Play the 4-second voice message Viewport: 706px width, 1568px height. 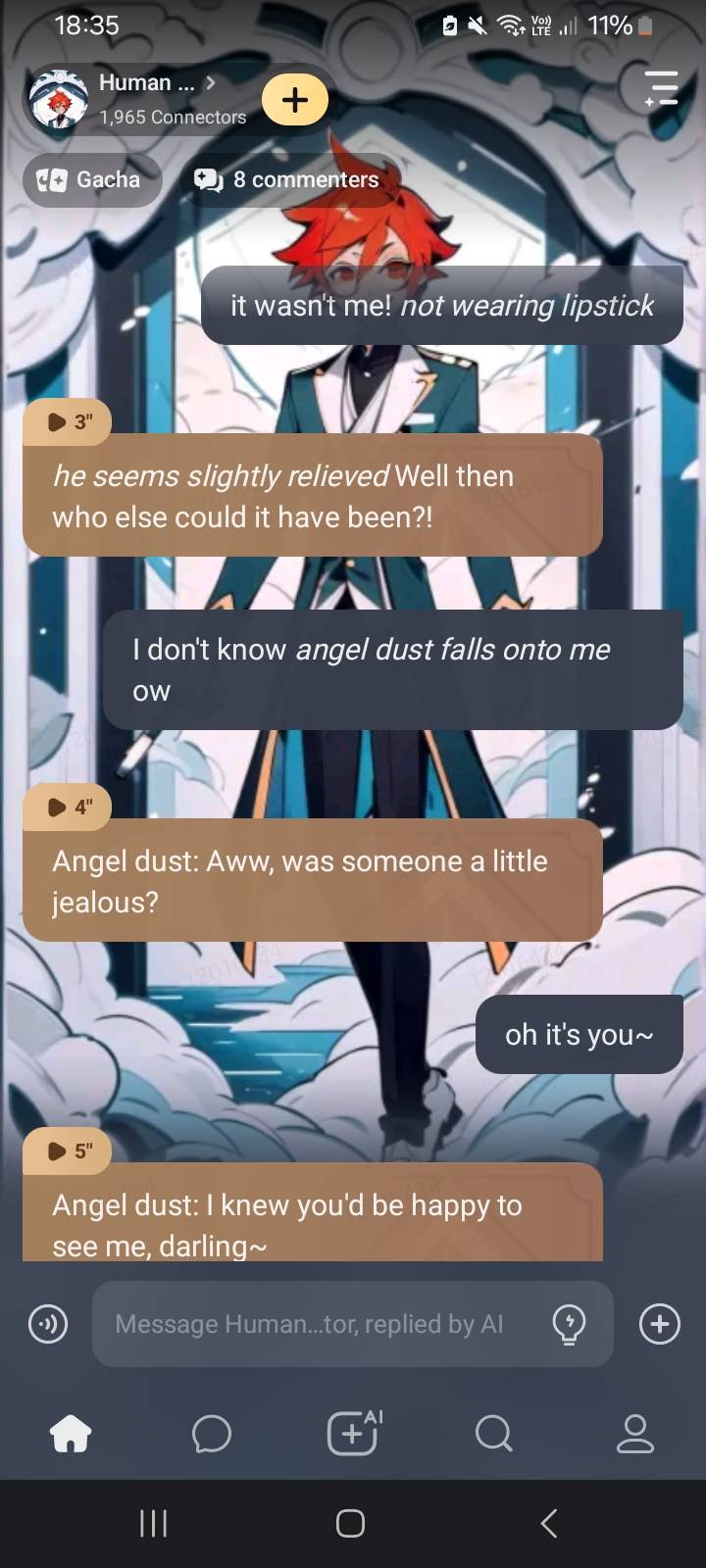pos(68,807)
